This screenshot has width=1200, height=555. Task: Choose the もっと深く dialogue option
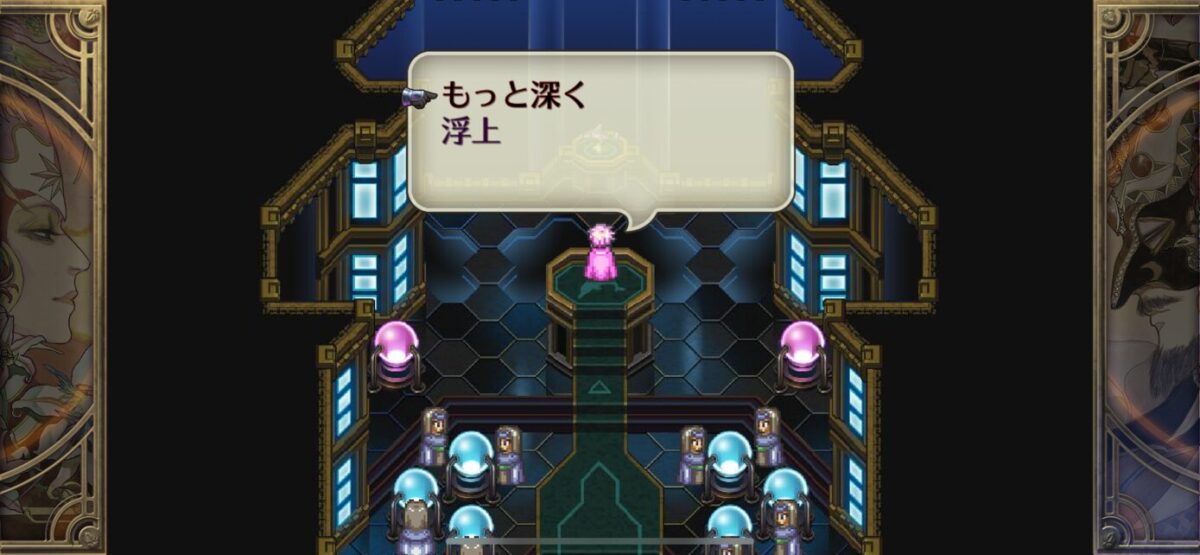512,96
